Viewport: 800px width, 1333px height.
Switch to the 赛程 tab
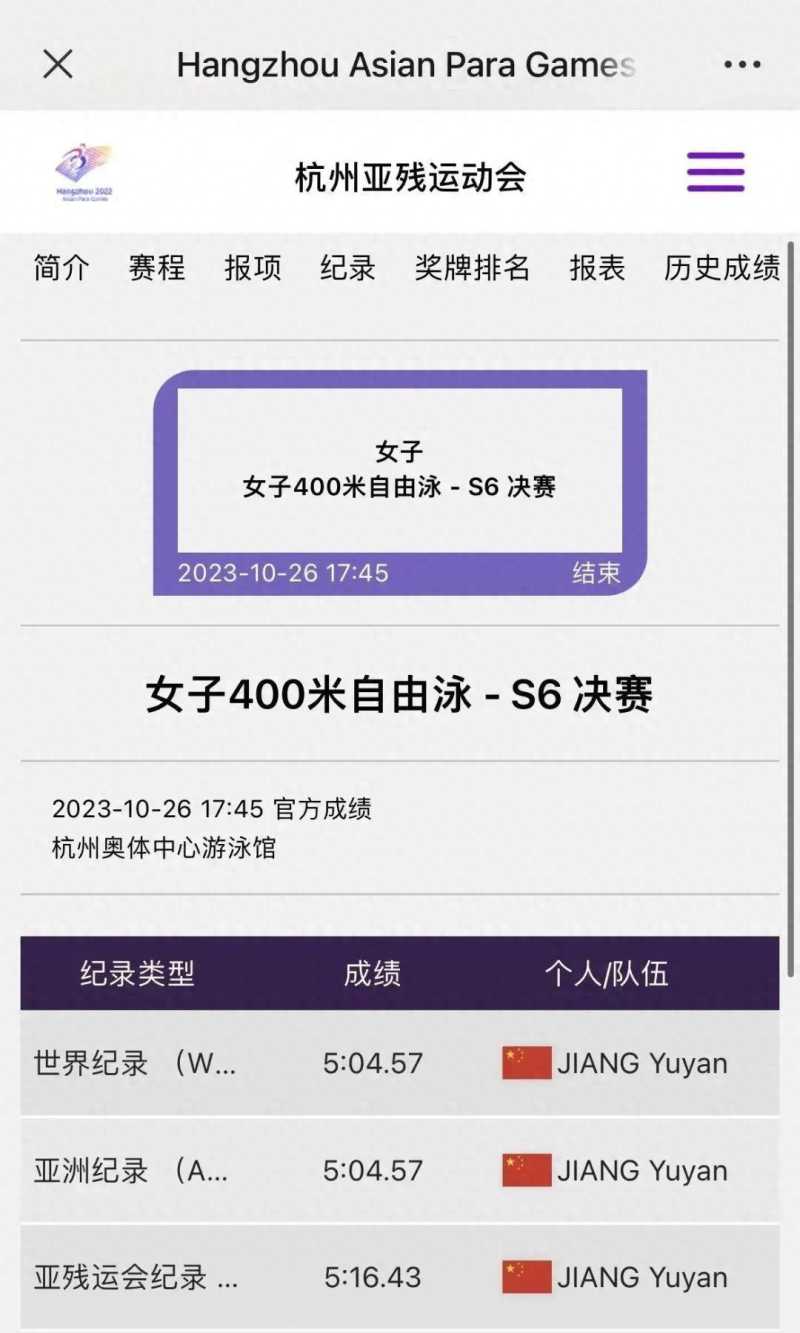point(157,268)
